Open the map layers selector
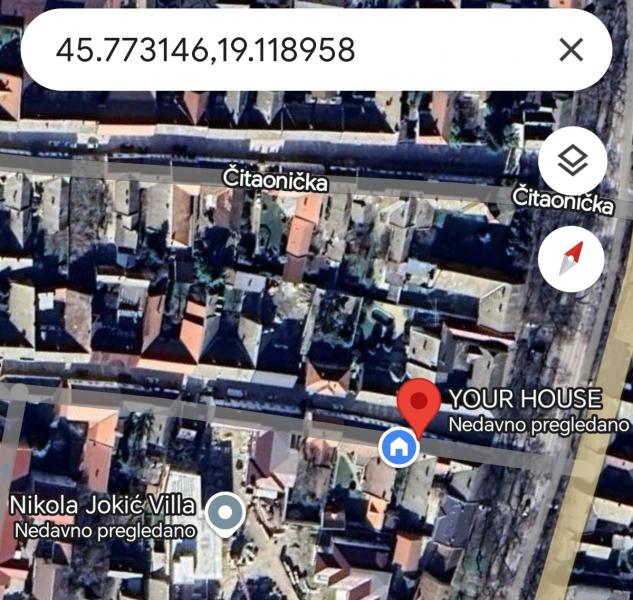Image resolution: width=633 pixels, height=600 pixels. pyautogui.click(x=572, y=161)
